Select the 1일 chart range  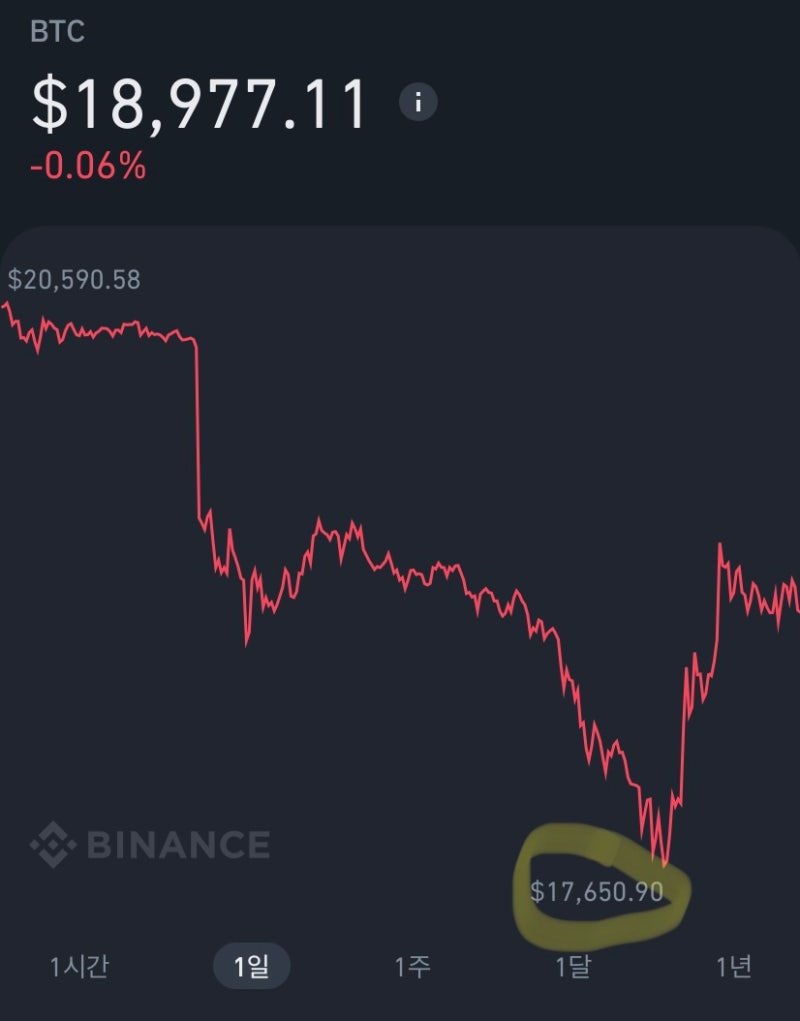(252, 967)
